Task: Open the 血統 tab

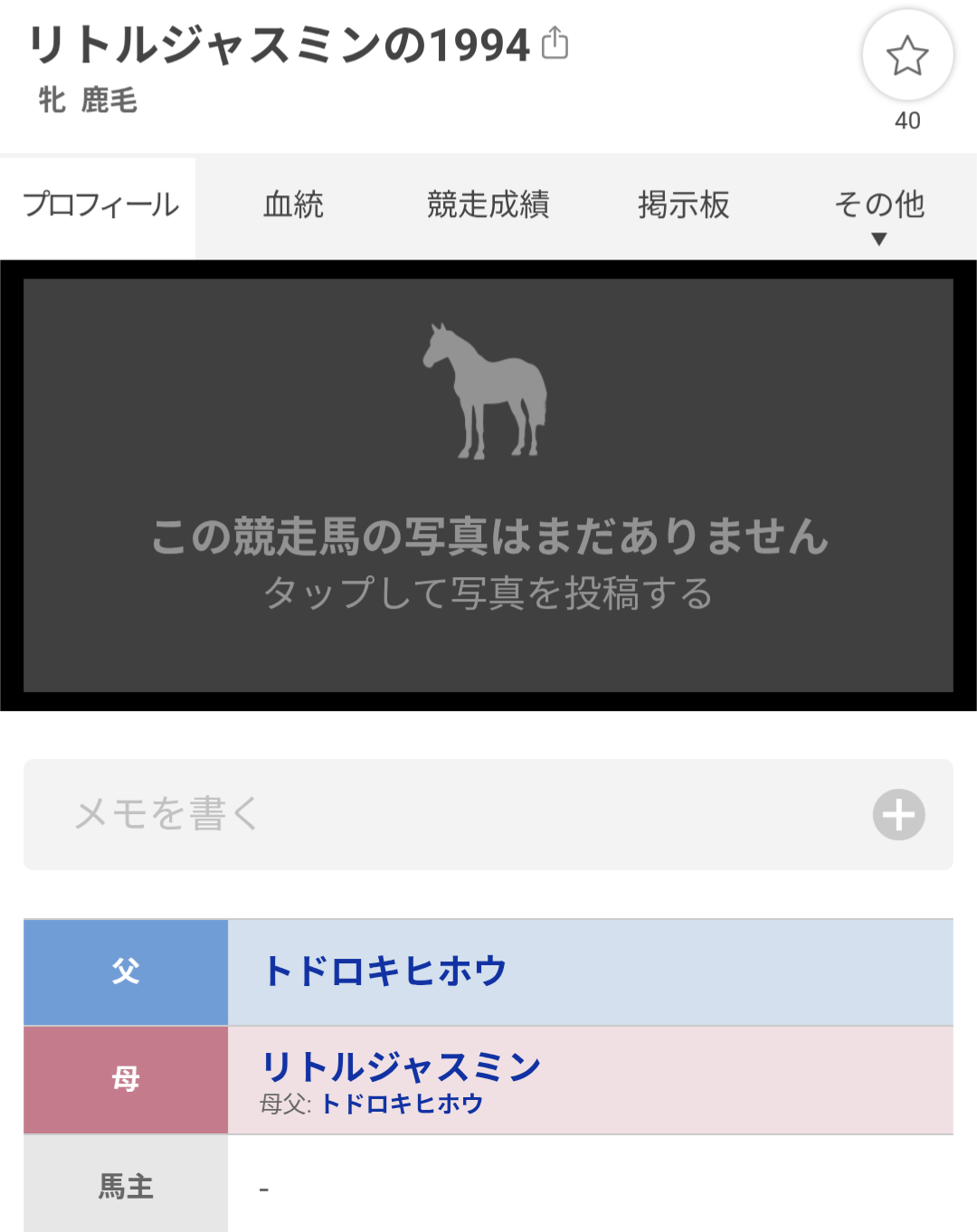Action: [x=293, y=205]
